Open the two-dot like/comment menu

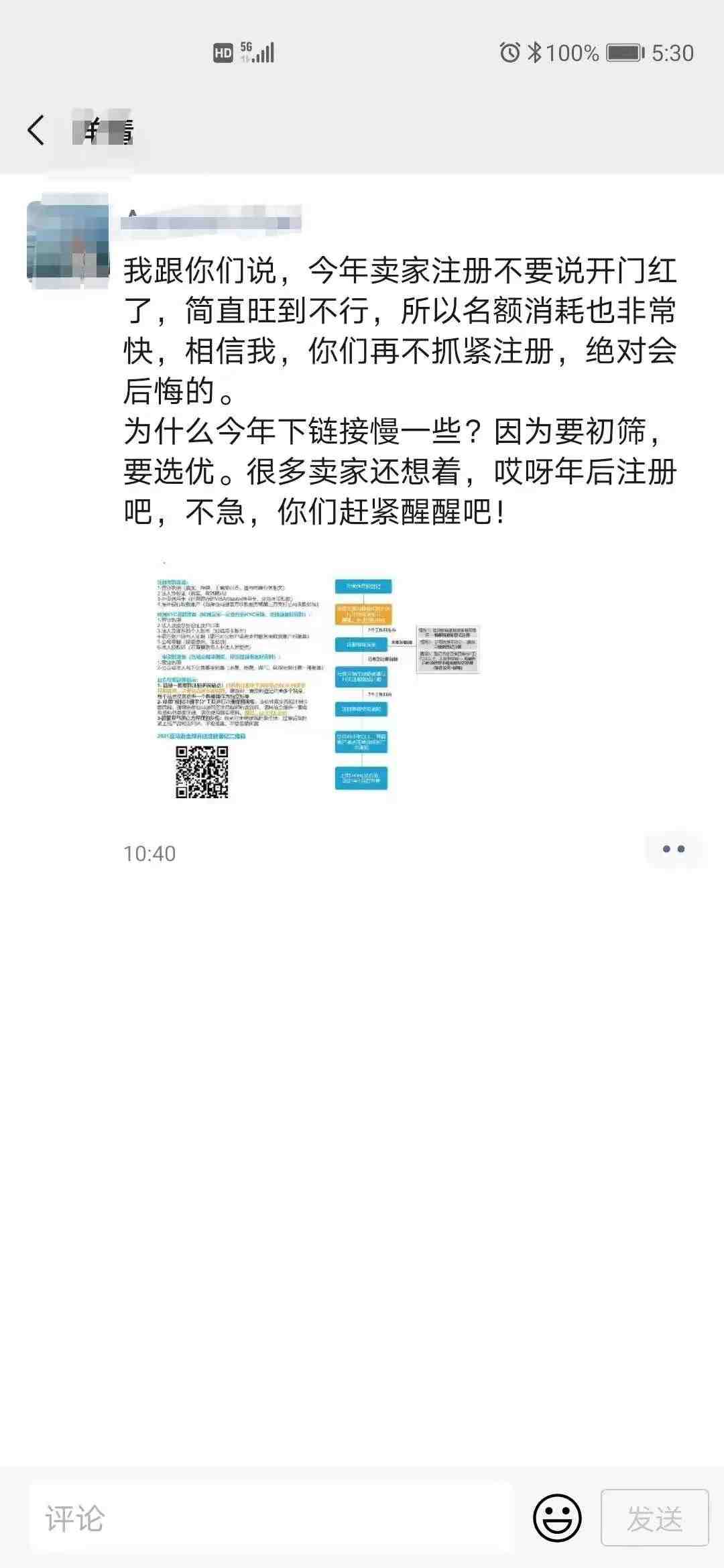pos(673,849)
